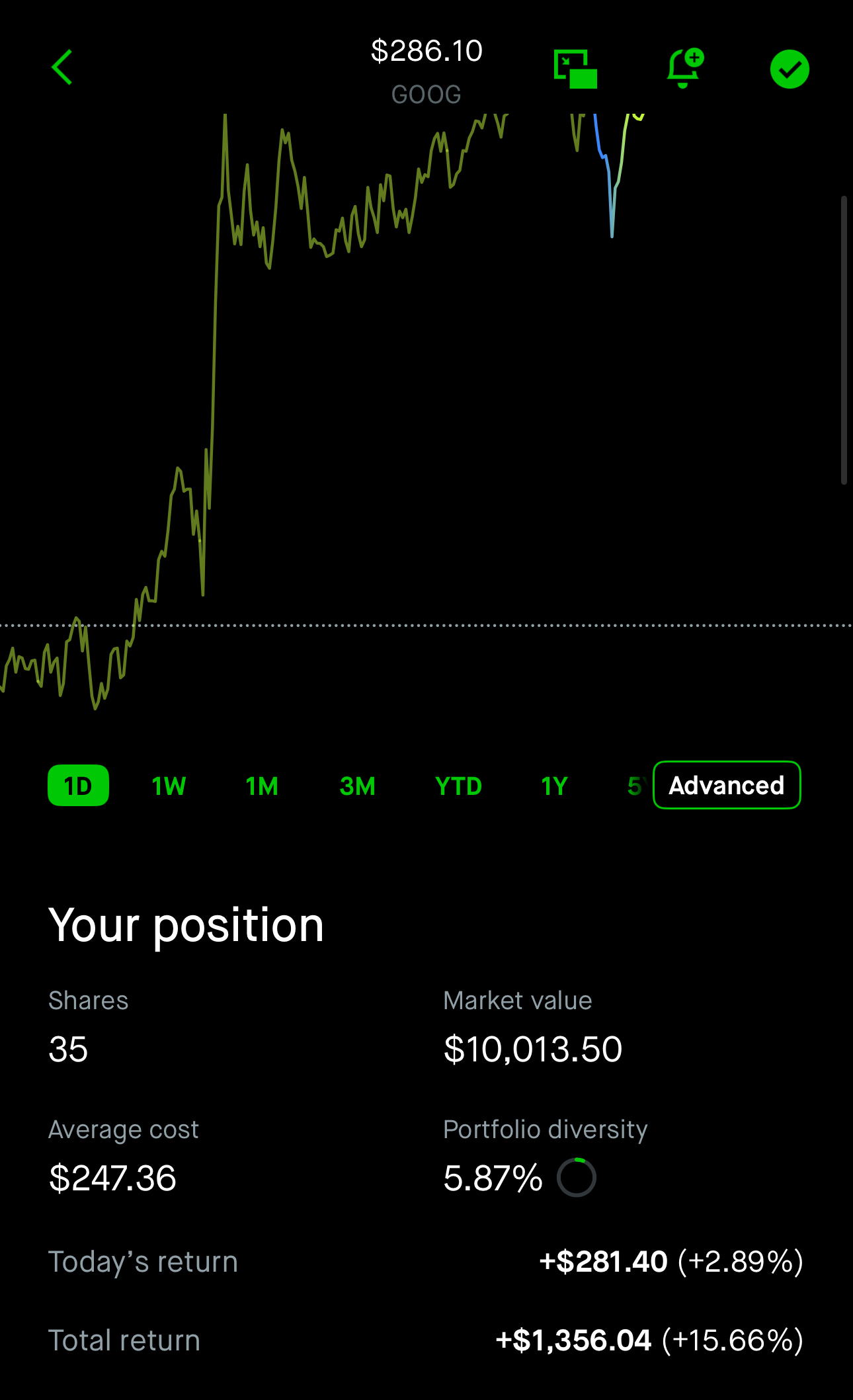Image resolution: width=853 pixels, height=1400 pixels.
Task: Switch chart to 1W range
Action: click(169, 786)
